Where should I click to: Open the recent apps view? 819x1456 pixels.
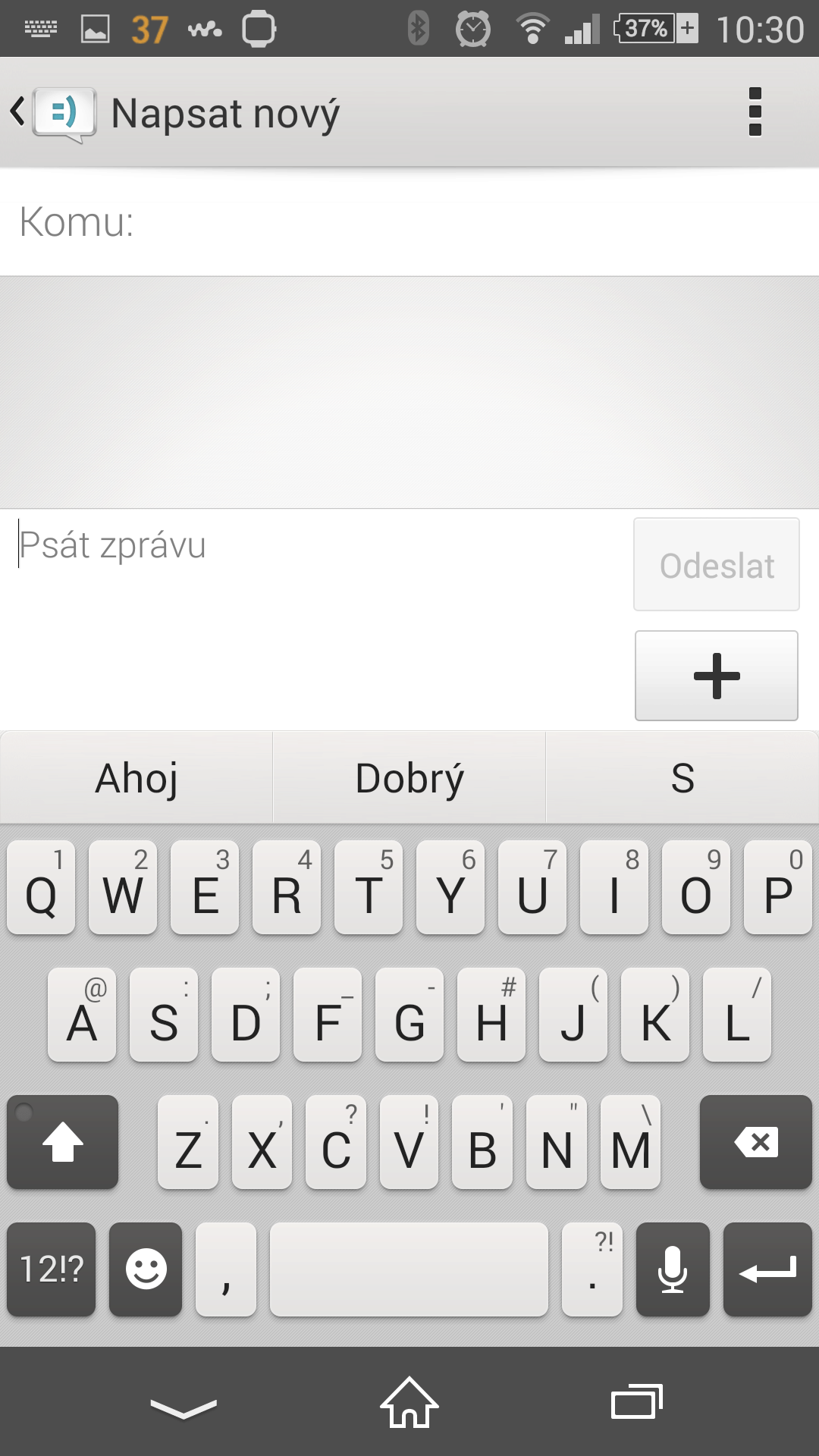(x=637, y=1402)
